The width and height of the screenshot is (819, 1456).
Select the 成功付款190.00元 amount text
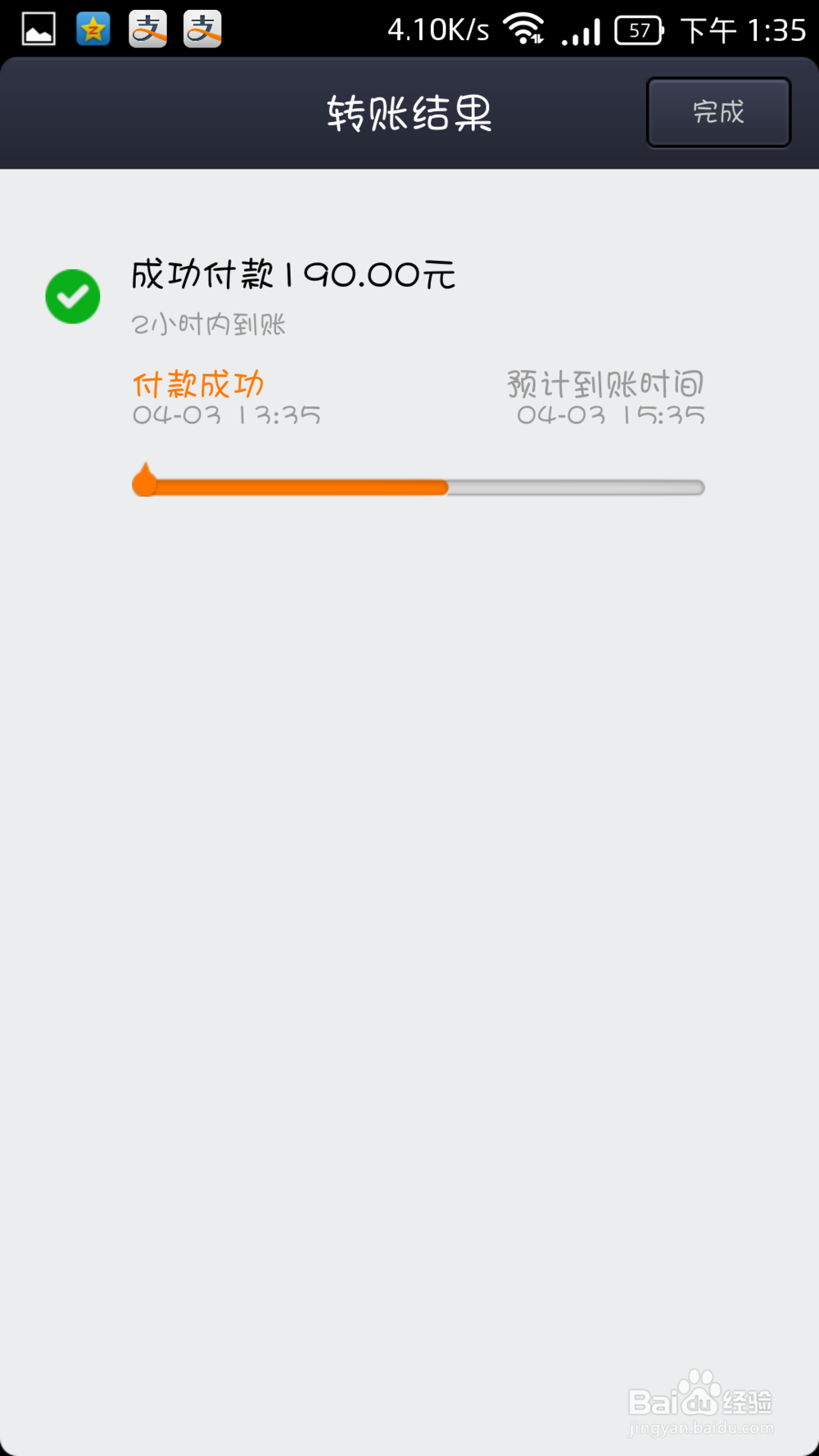(x=292, y=276)
